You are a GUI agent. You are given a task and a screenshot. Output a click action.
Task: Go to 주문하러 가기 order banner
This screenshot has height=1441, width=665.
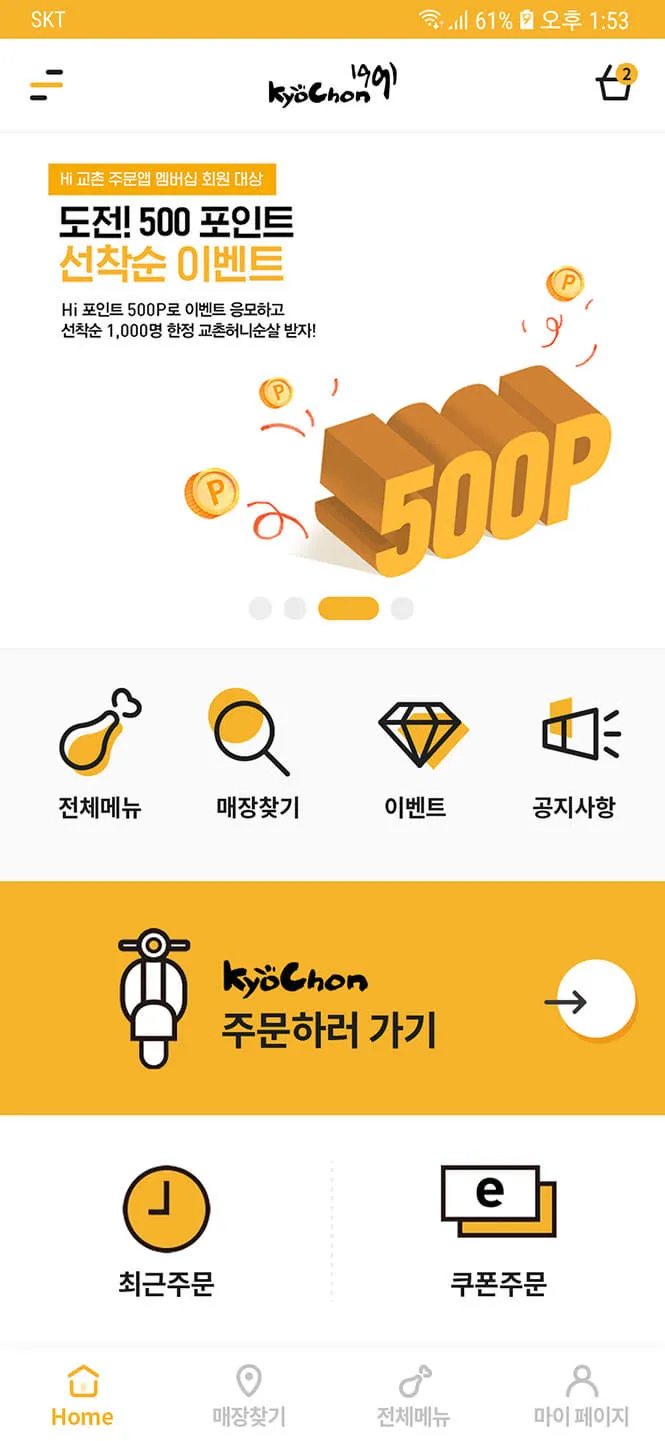click(x=332, y=998)
